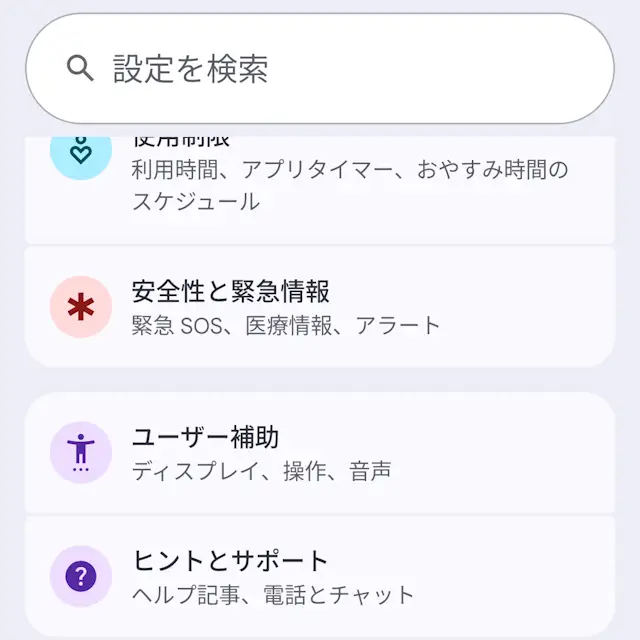Select ヒントとサポート help row

tap(320, 577)
